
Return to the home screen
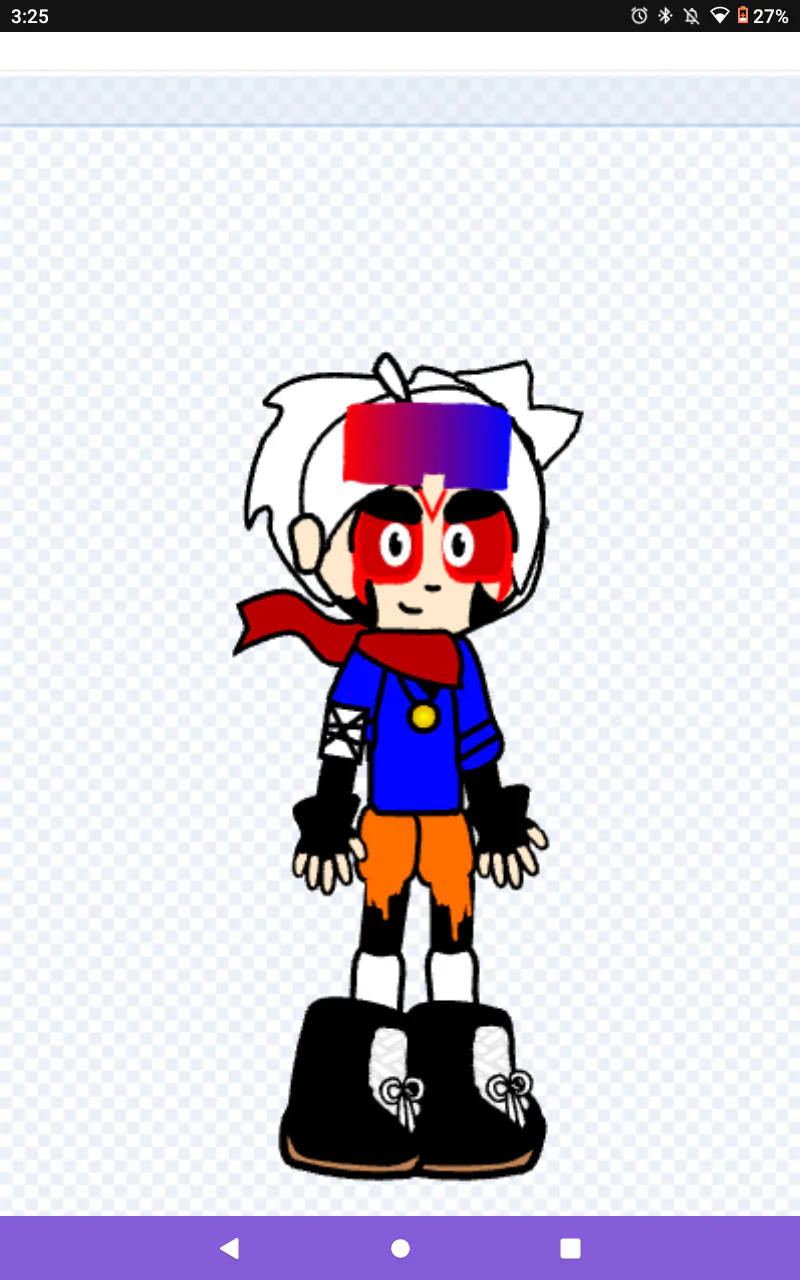400,1247
